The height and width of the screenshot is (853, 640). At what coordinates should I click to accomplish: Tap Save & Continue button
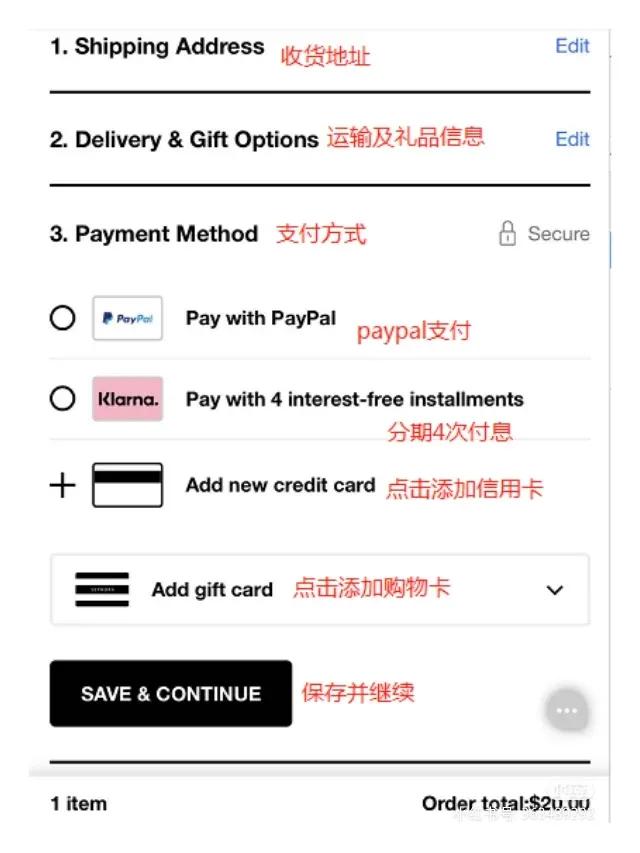(x=171, y=694)
